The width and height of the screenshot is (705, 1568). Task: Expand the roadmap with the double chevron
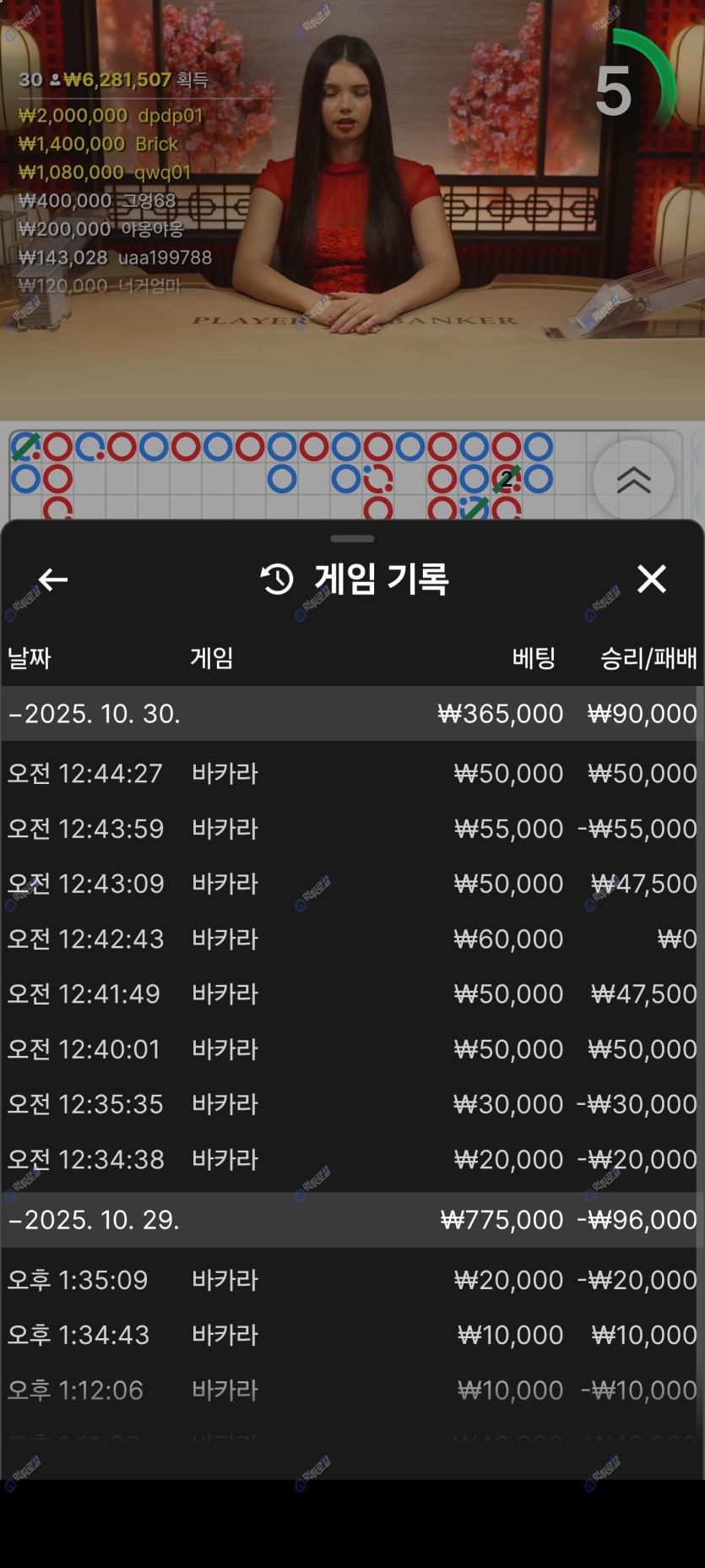(x=633, y=480)
